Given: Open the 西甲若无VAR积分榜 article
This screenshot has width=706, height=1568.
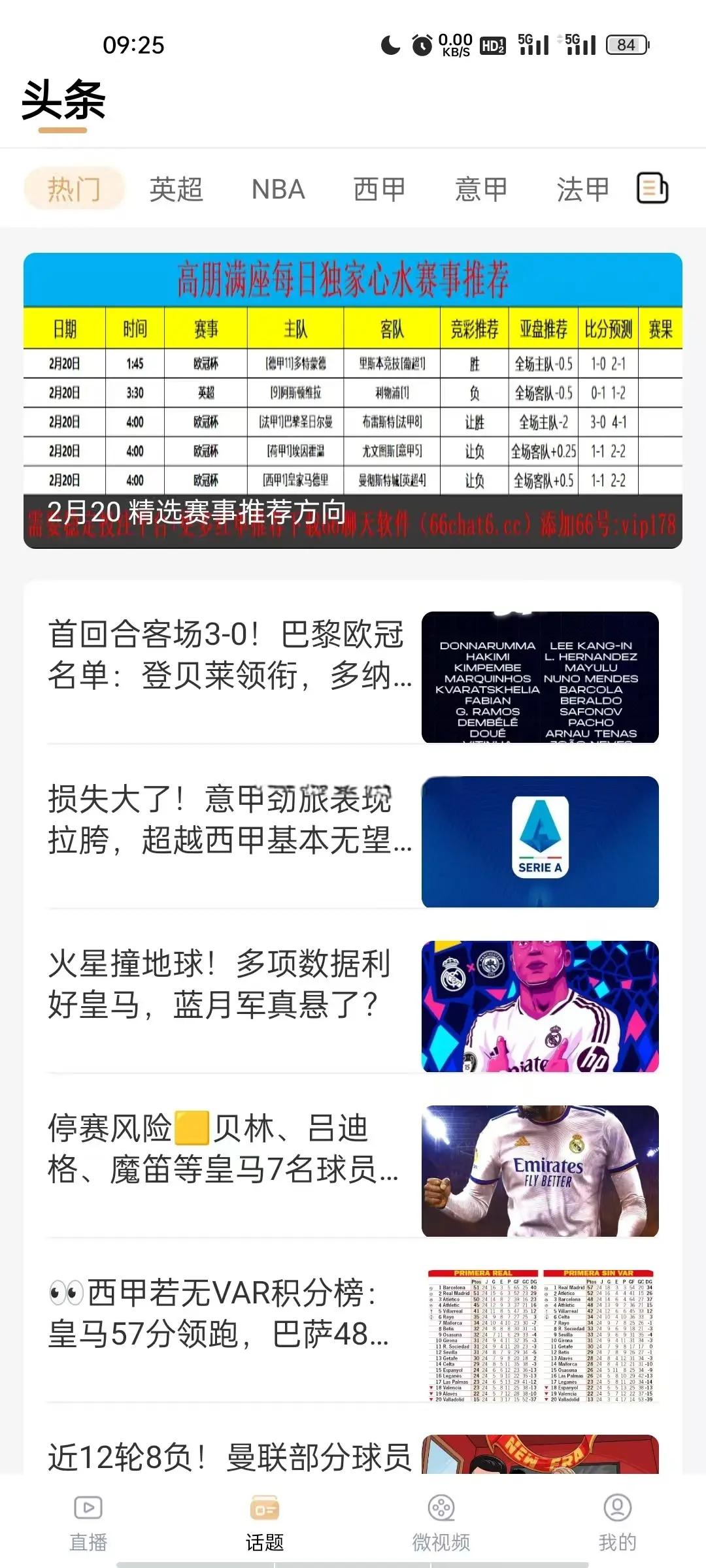Looking at the screenshot, I should 229,1314.
